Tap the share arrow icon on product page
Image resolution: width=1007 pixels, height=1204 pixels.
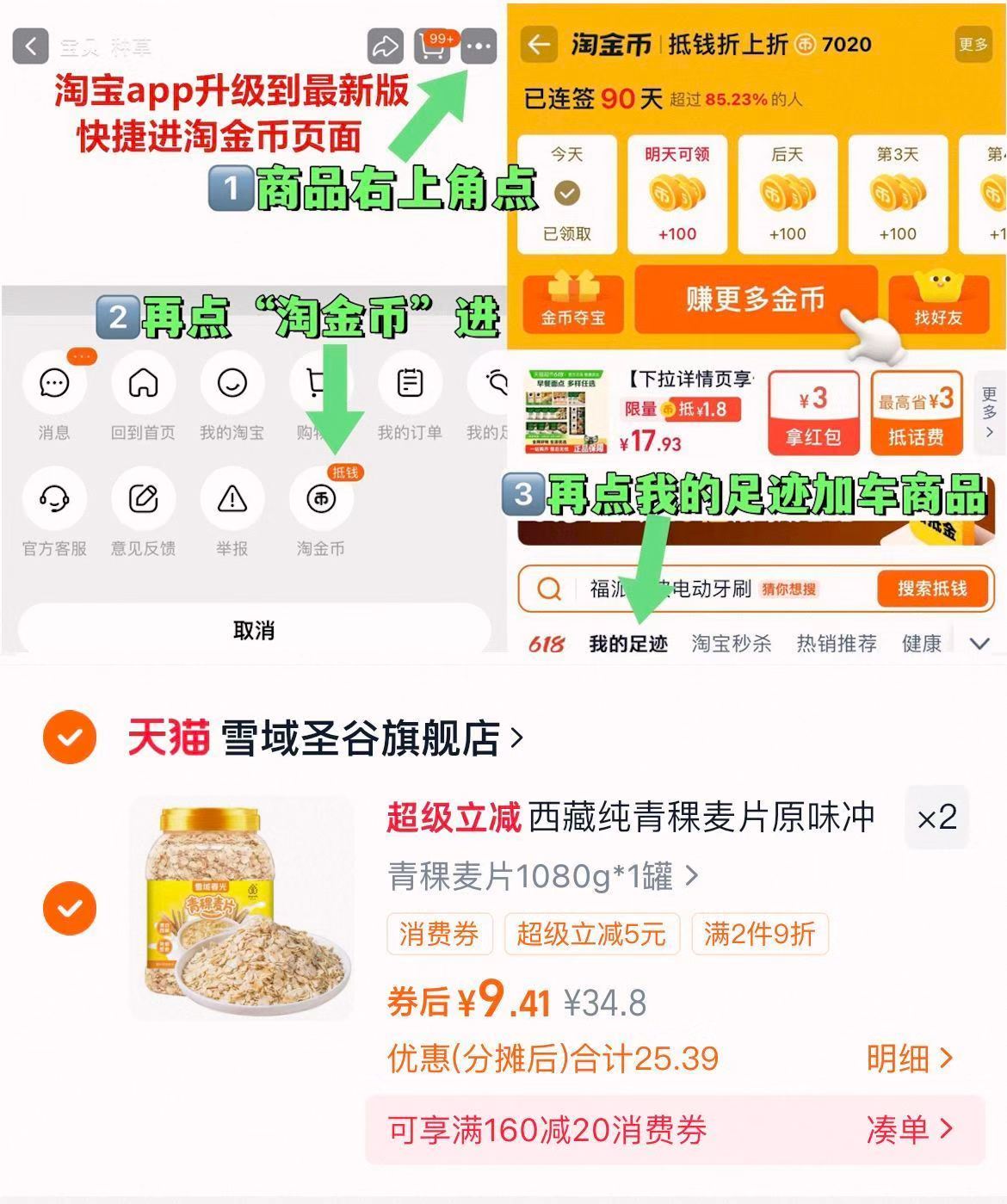tap(385, 44)
